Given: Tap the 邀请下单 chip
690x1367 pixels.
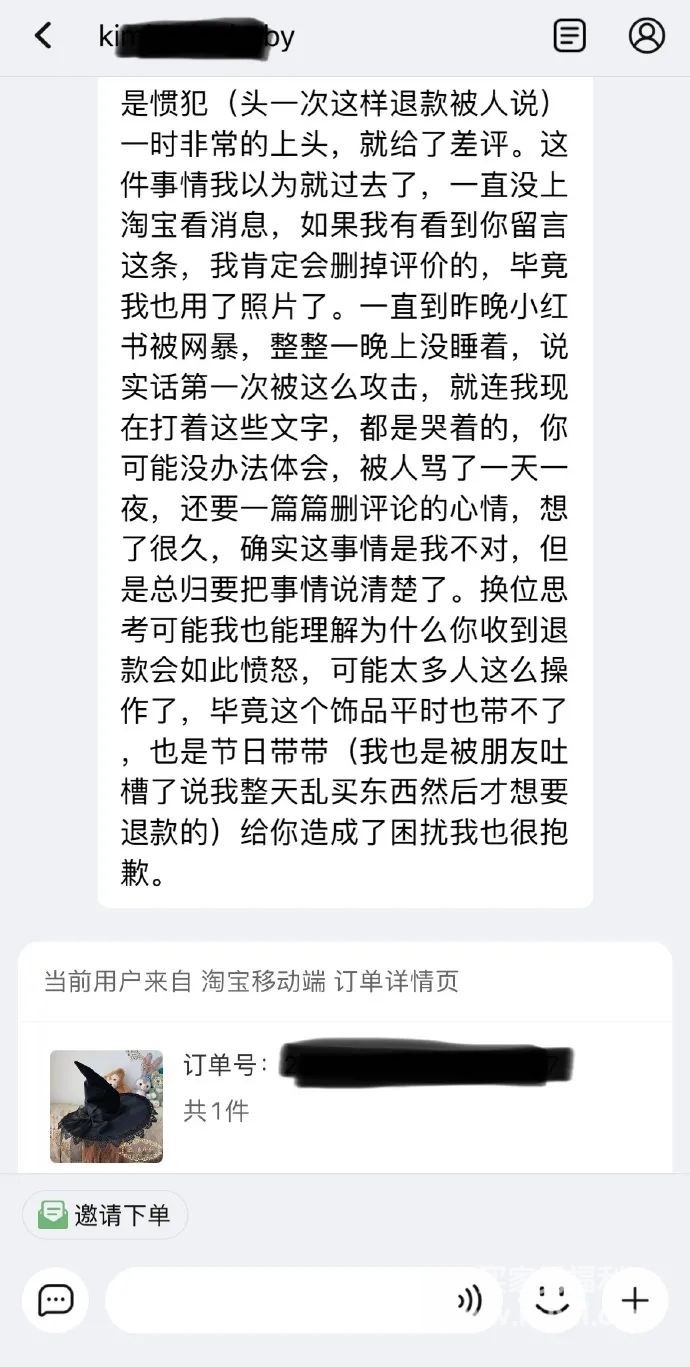Looking at the screenshot, I should click(x=105, y=1215).
